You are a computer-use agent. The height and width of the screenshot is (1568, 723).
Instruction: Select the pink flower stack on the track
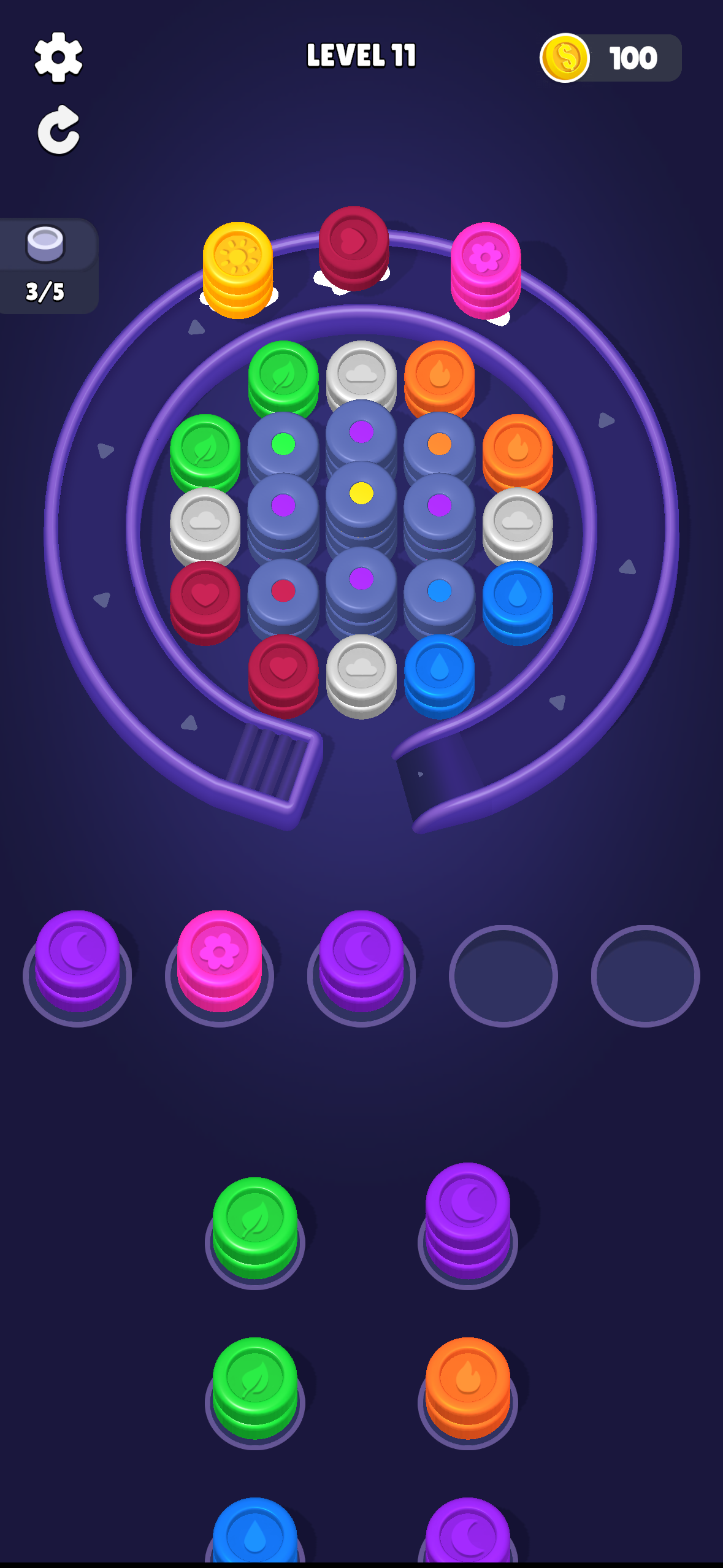point(486,270)
